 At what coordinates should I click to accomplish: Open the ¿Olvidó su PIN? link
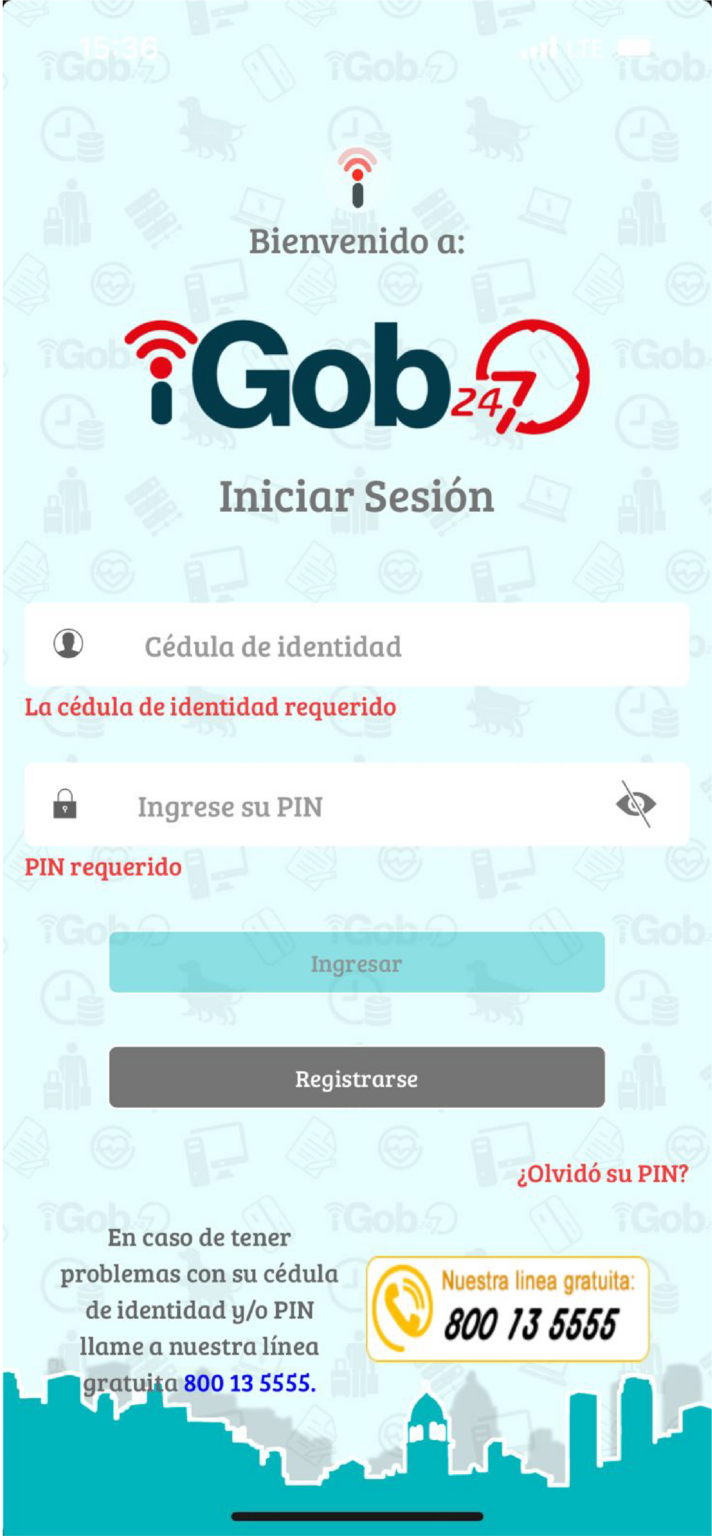coord(602,1174)
